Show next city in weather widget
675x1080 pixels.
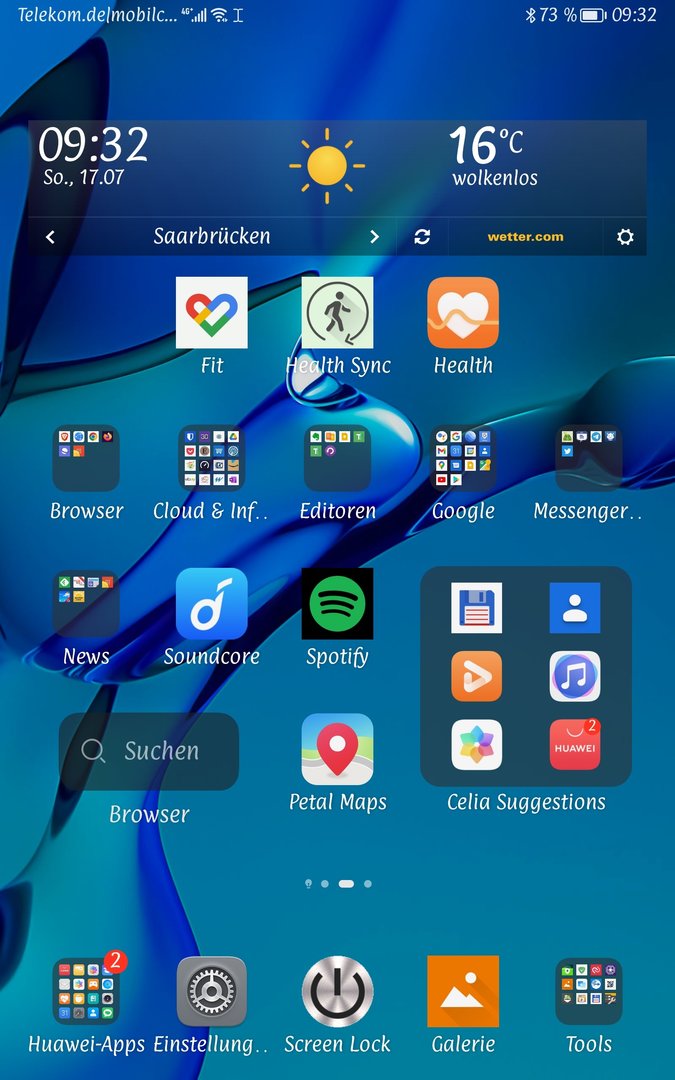click(375, 237)
